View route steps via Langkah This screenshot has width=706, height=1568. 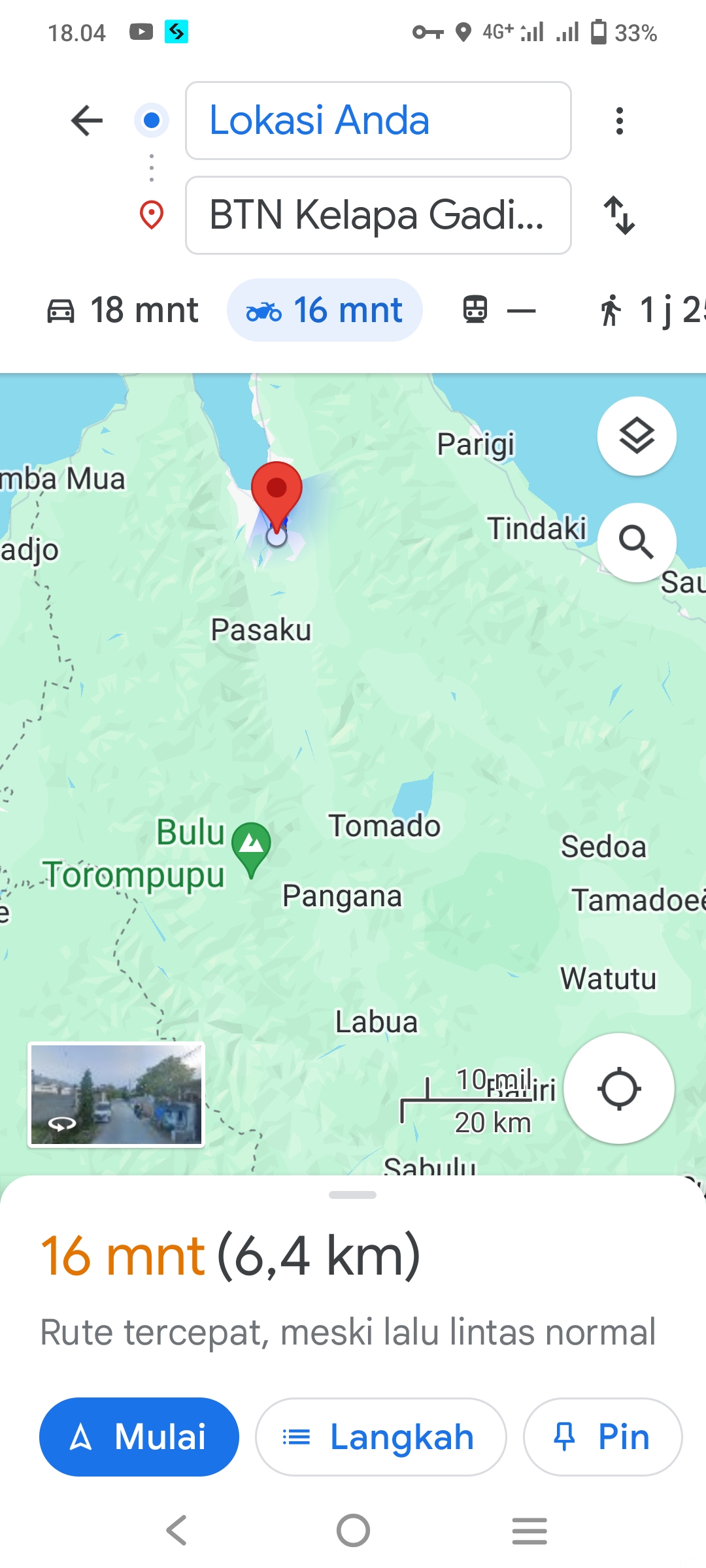[x=380, y=1437]
